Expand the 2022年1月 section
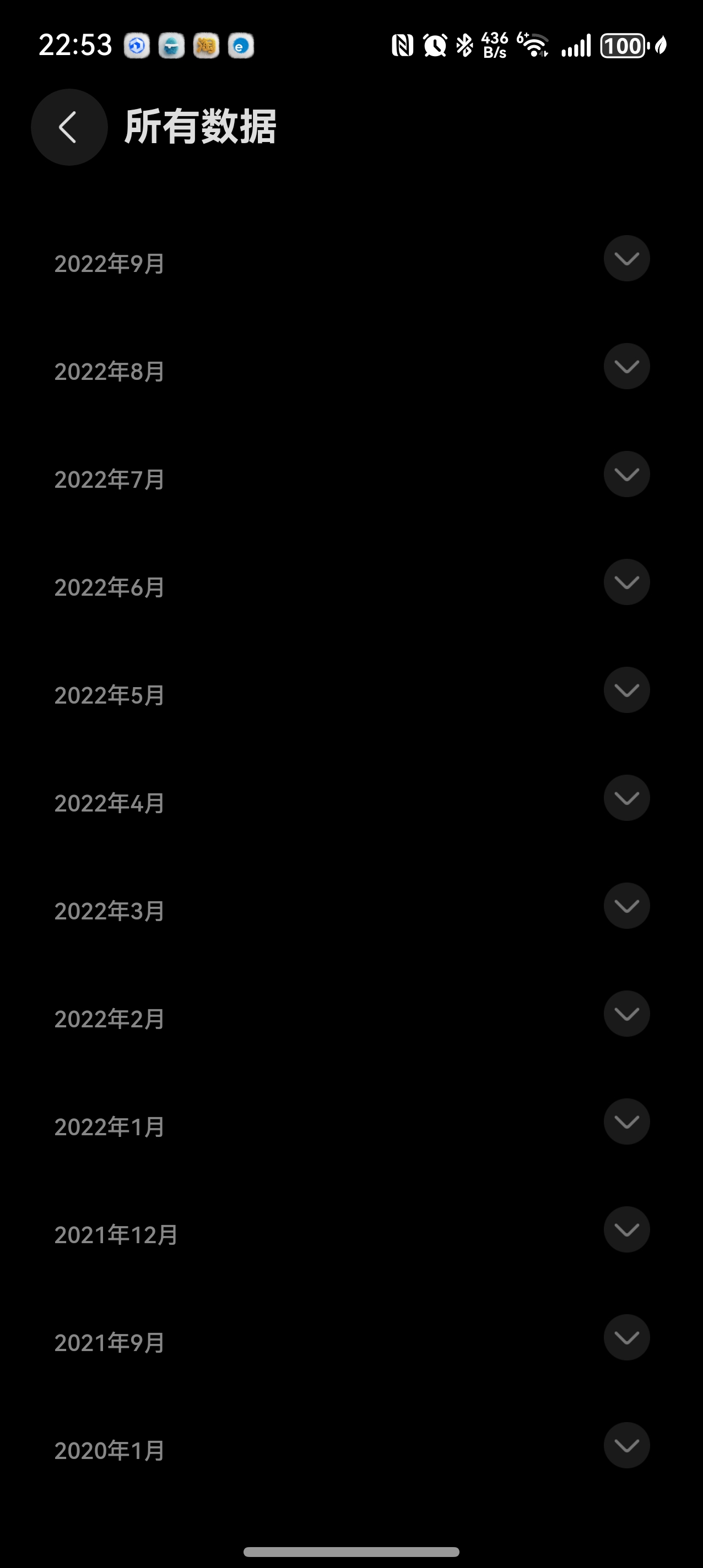Image resolution: width=703 pixels, height=1568 pixels. coord(626,1122)
